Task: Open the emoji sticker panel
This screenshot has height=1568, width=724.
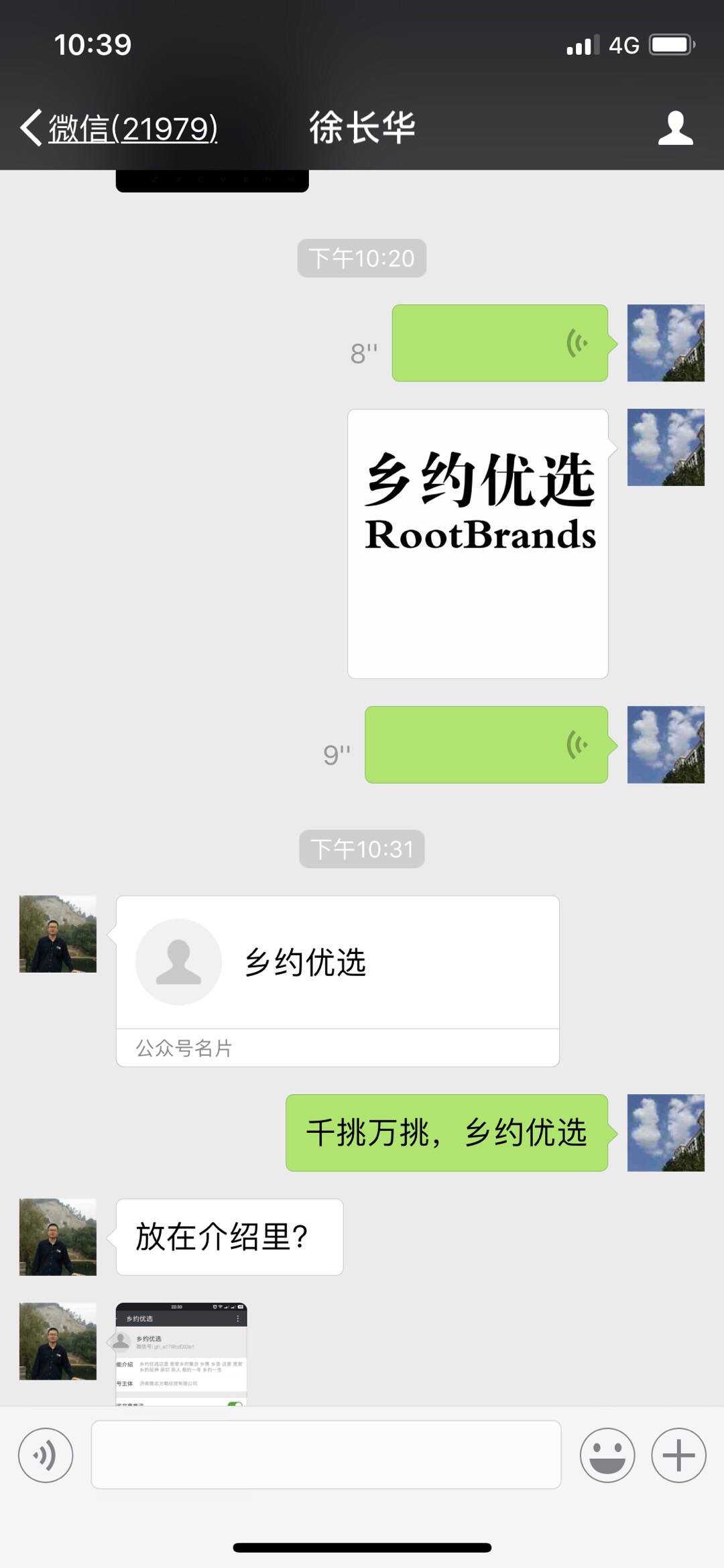Action: [607, 1455]
